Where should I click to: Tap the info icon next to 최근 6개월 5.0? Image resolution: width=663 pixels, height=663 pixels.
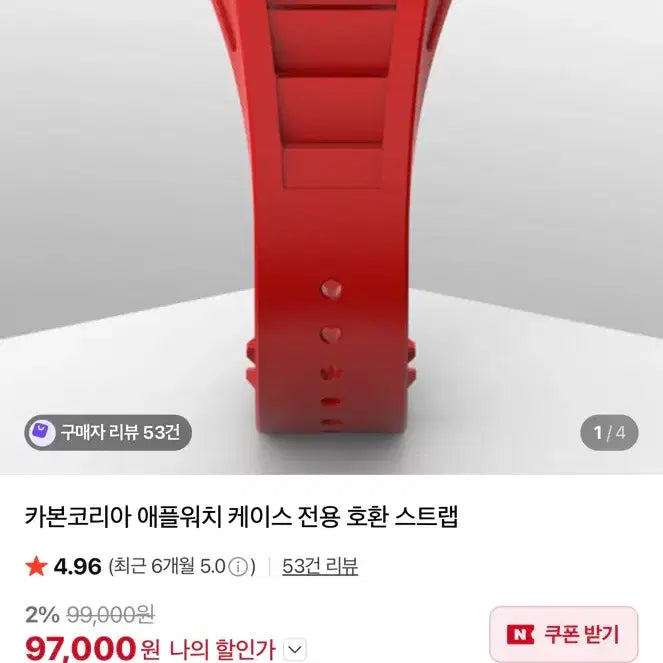237,567
